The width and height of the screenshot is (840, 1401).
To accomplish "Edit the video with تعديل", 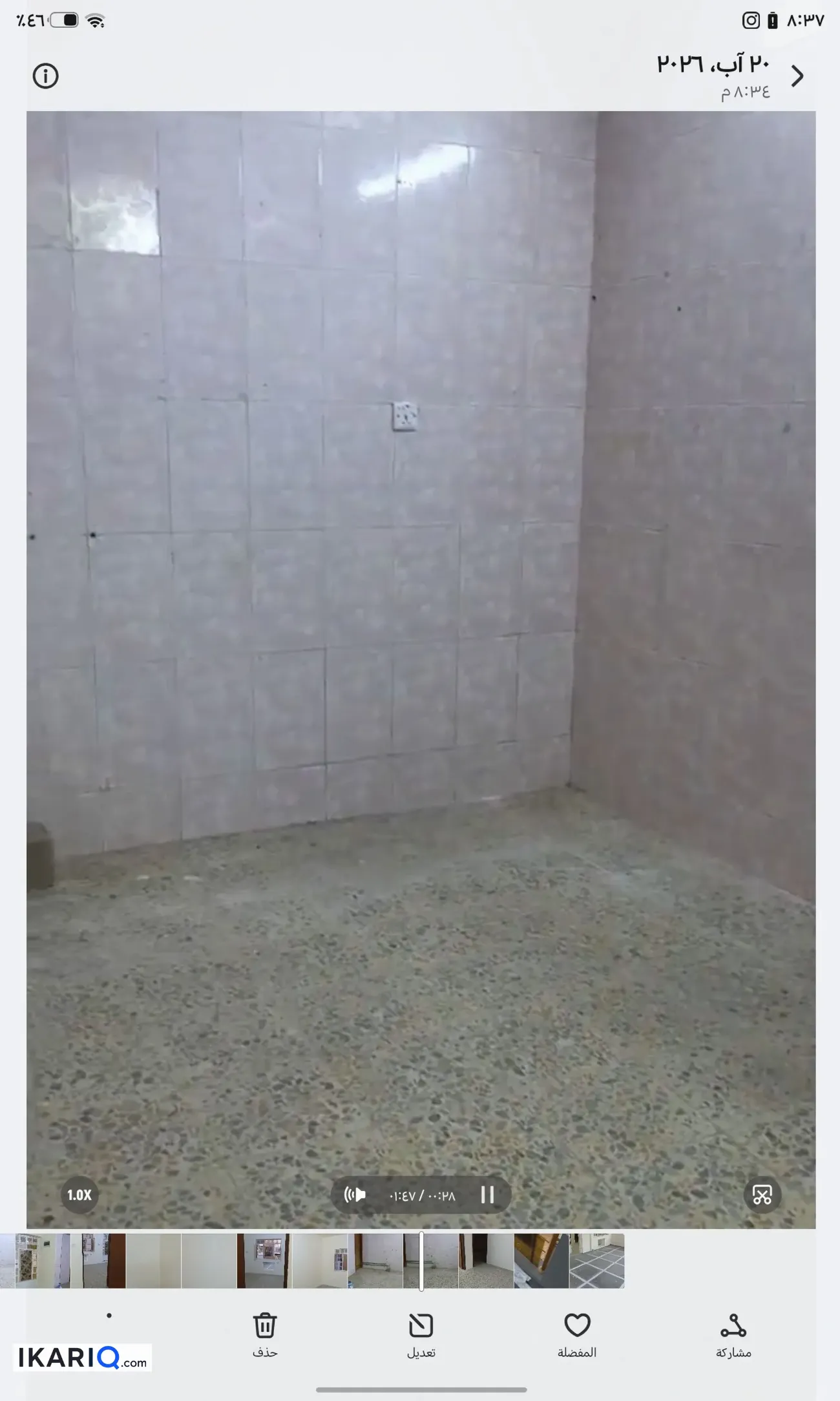I will point(421,1335).
